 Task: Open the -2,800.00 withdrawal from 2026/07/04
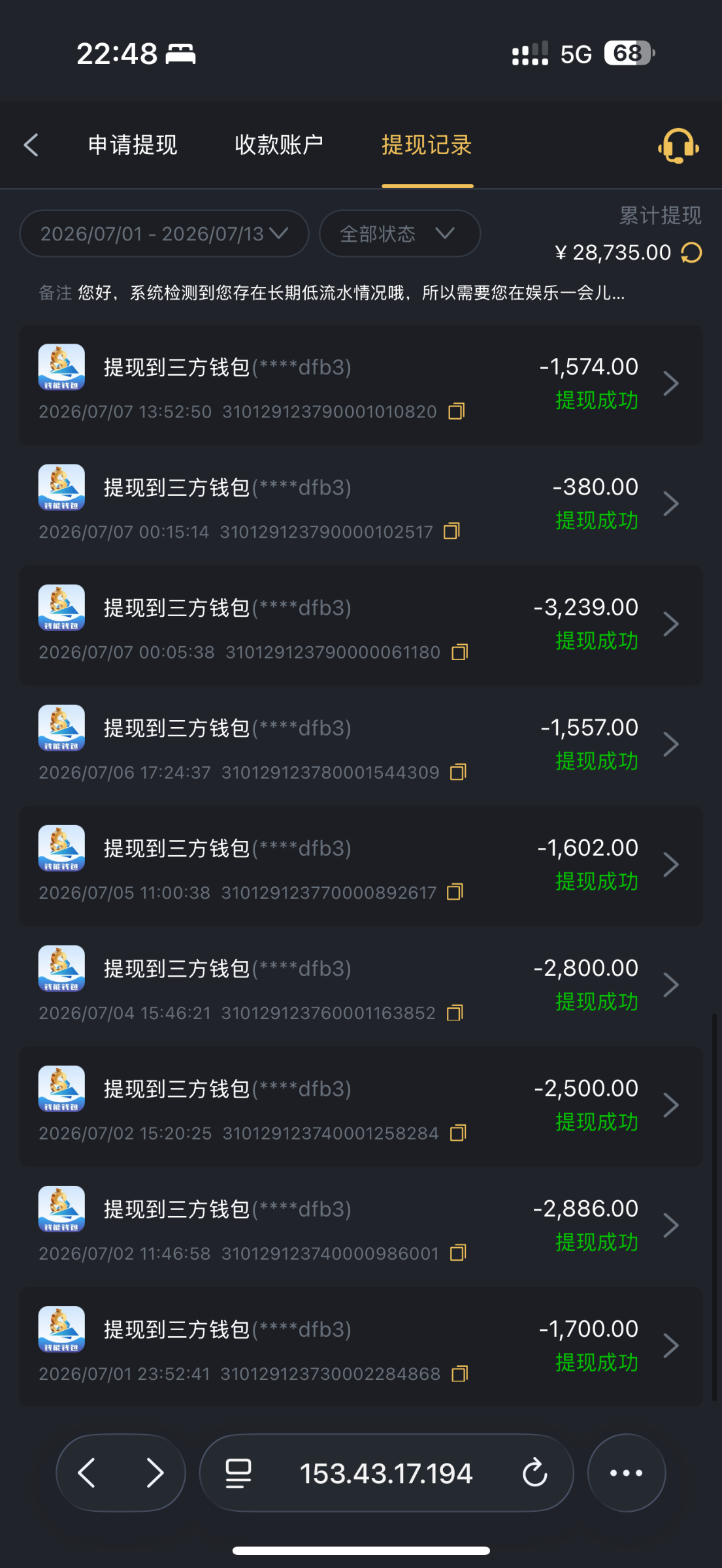coord(361,986)
